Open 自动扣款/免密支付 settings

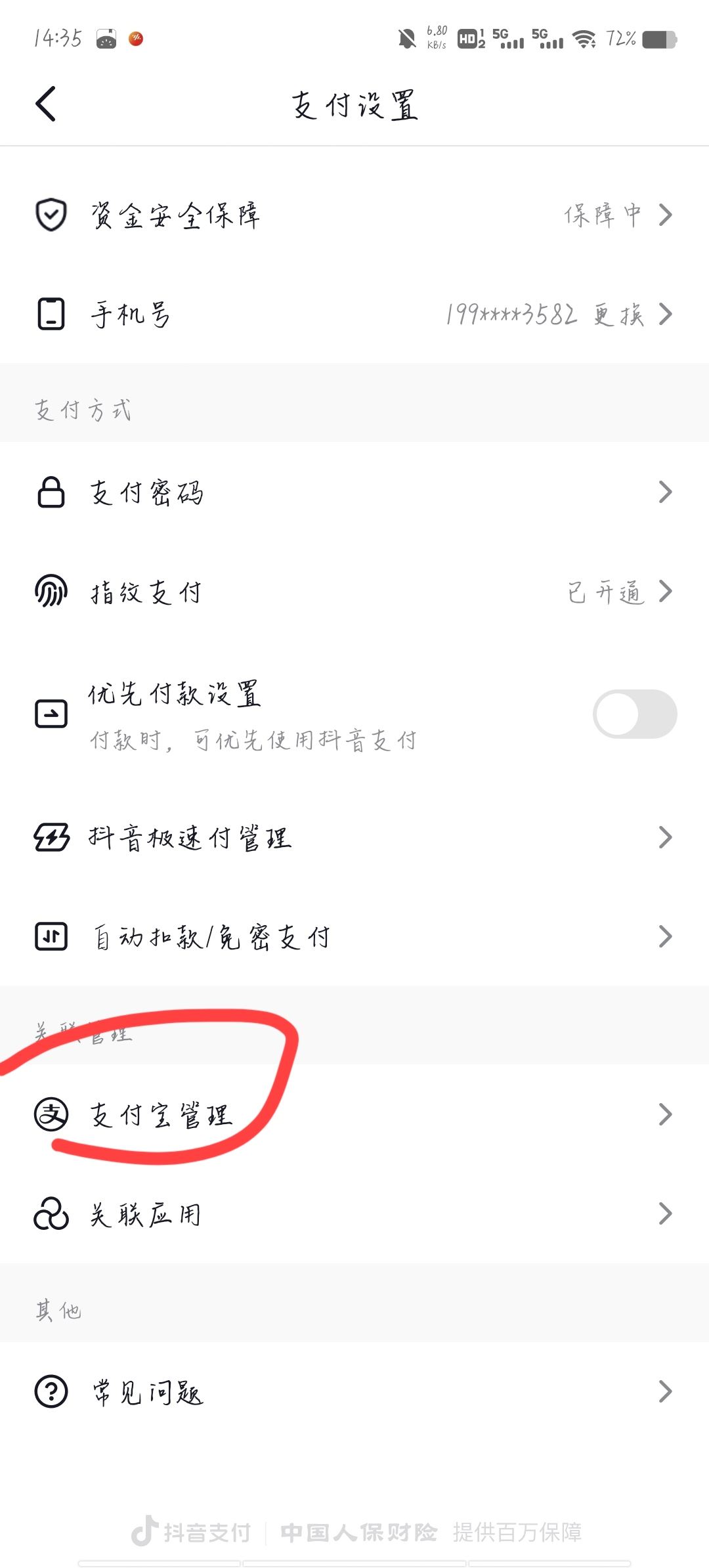(x=354, y=937)
